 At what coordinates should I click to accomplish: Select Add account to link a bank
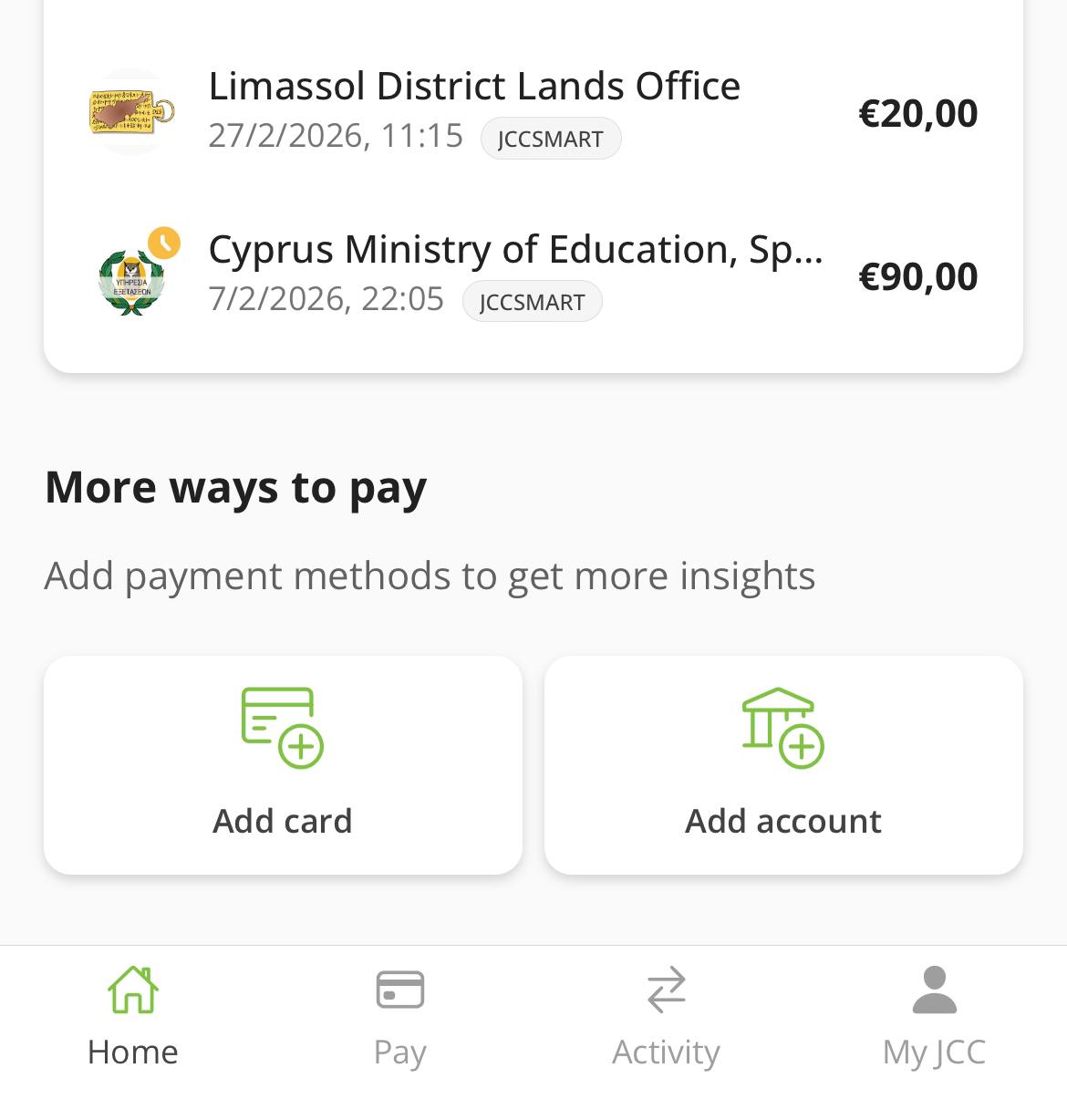pyautogui.click(x=783, y=764)
